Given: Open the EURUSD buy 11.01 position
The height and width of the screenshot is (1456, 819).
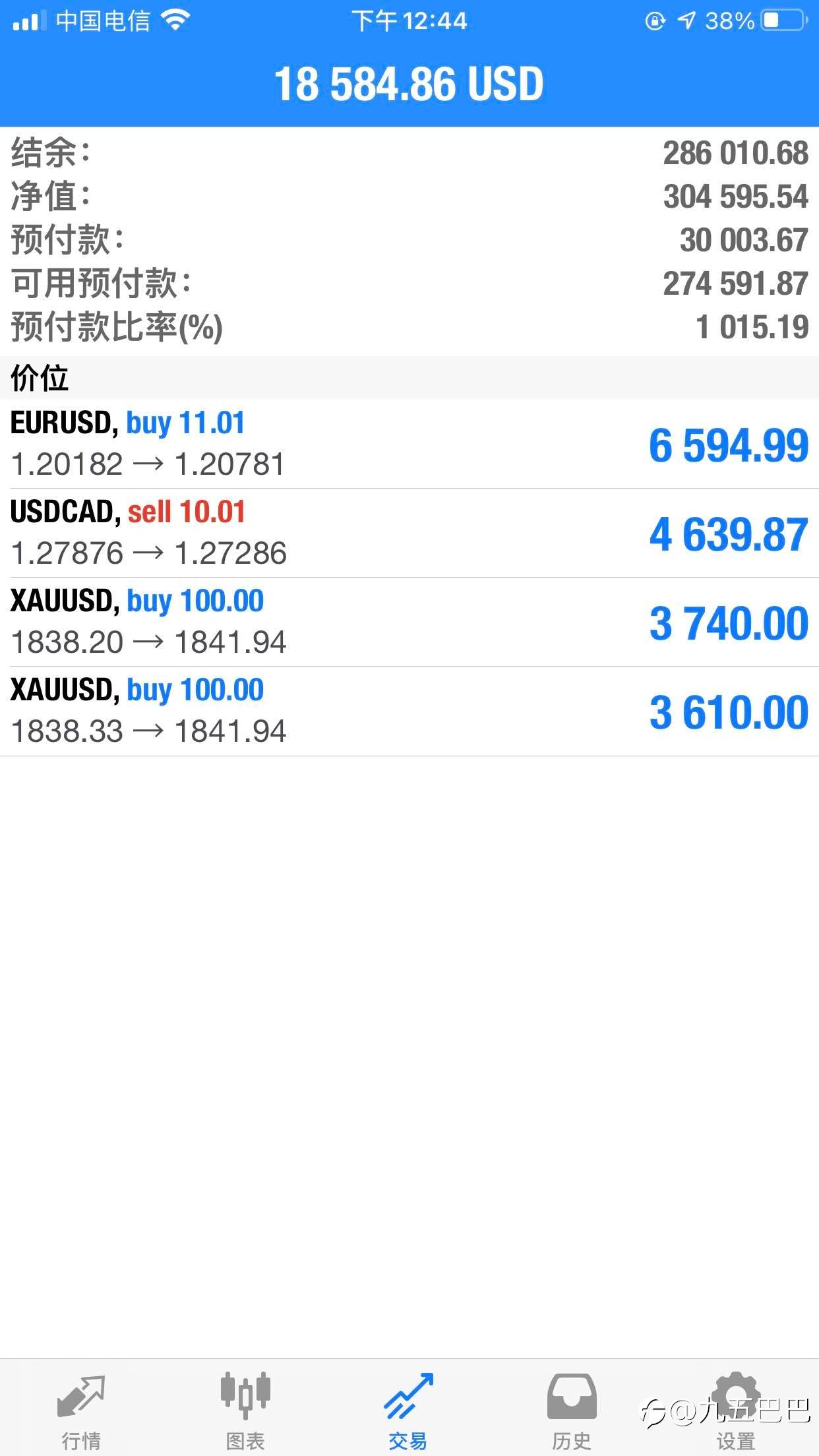Looking at the screenshot, I should [x=409, y=444].
